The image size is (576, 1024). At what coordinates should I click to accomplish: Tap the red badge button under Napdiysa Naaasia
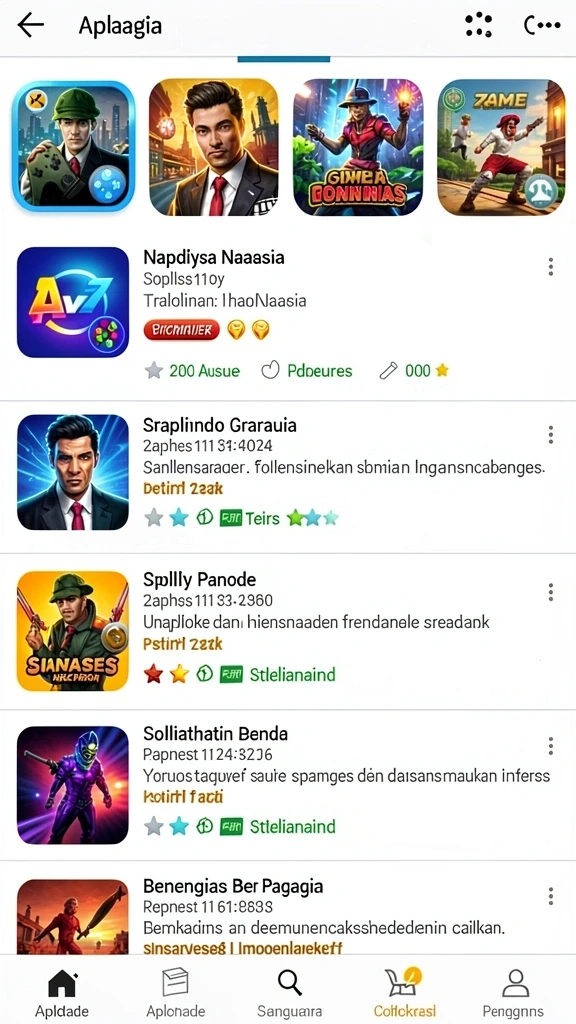182,330
